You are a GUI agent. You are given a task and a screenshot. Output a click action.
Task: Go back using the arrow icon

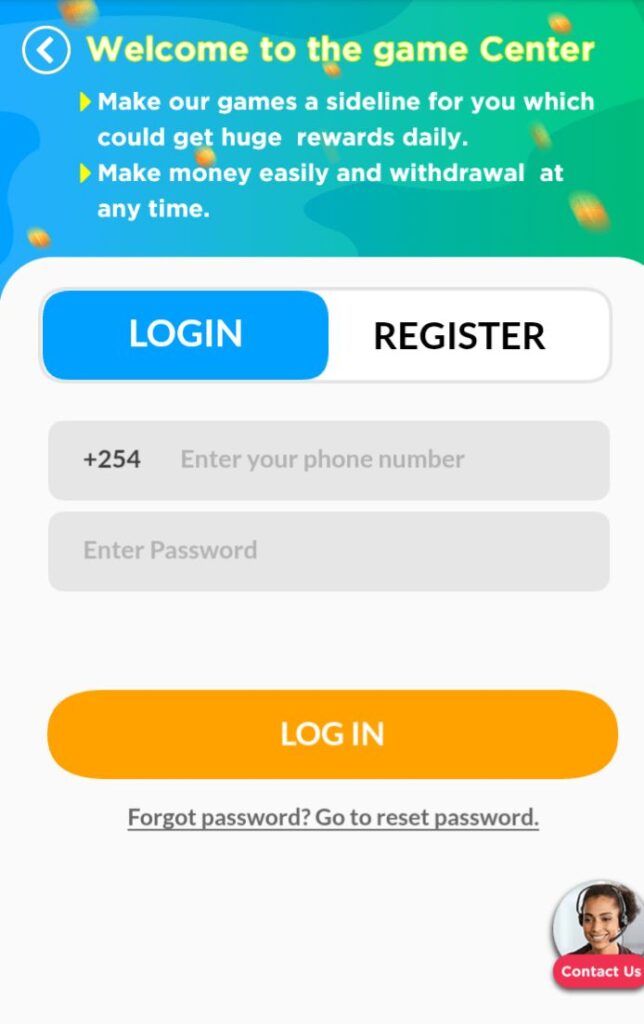[x=46, y=50]
